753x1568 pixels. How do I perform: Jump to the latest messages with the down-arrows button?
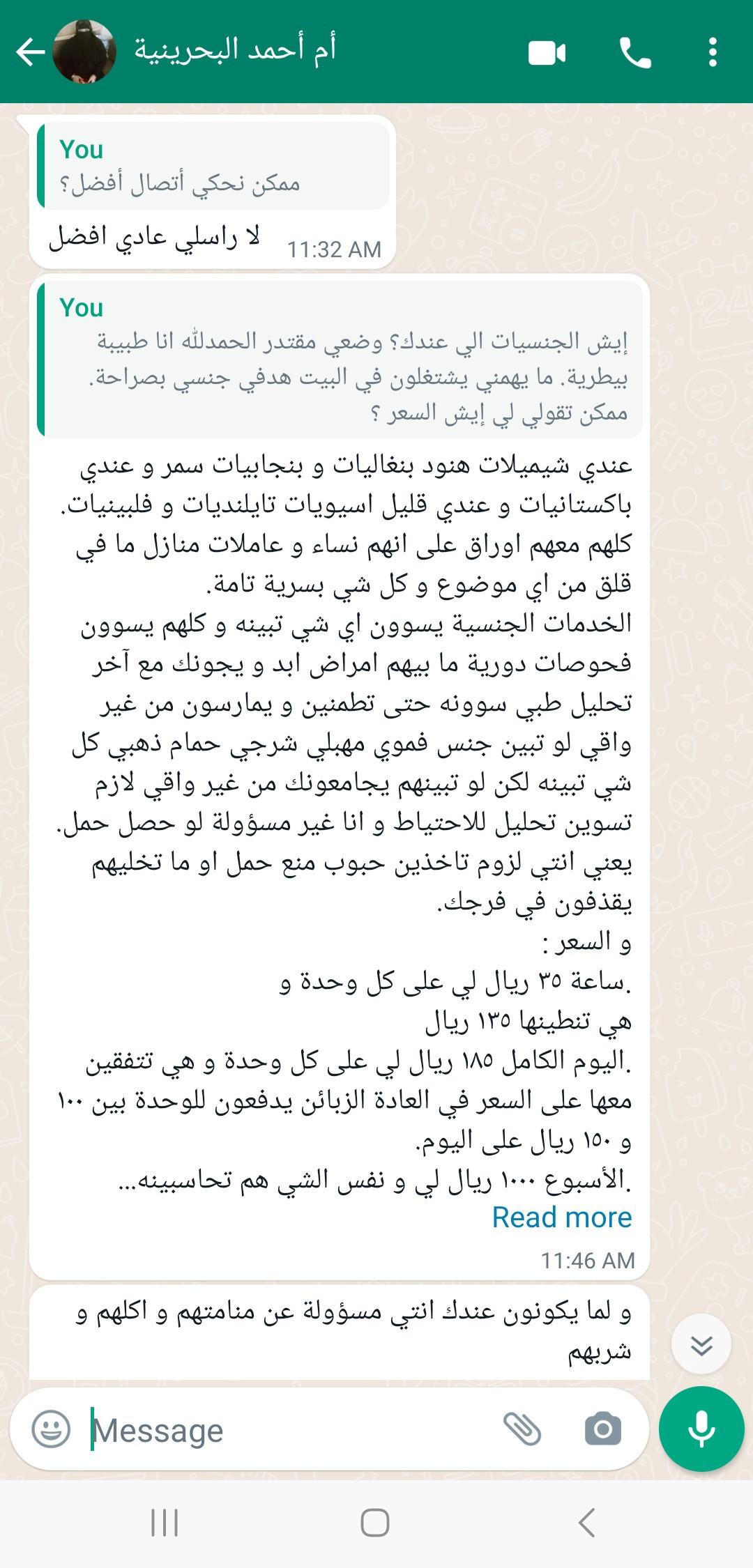[x=701, y=1344]
